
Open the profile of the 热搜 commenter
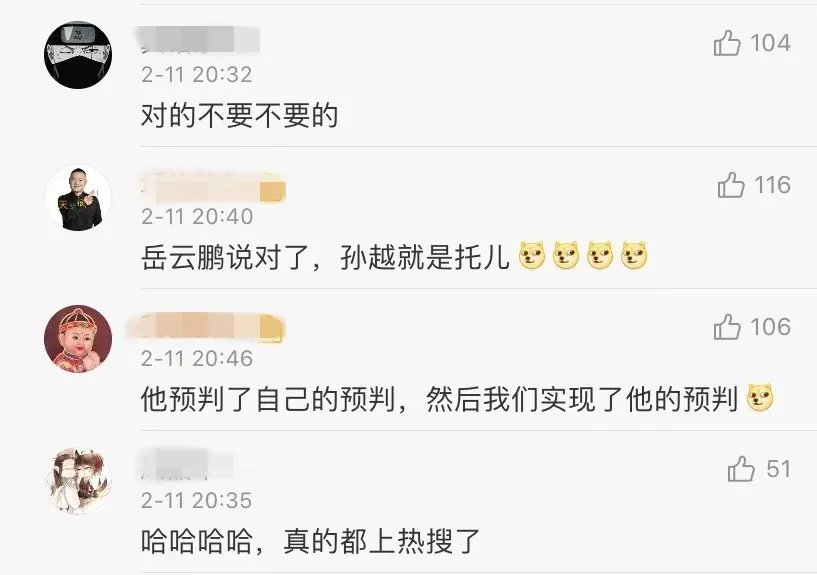[77, 482]
